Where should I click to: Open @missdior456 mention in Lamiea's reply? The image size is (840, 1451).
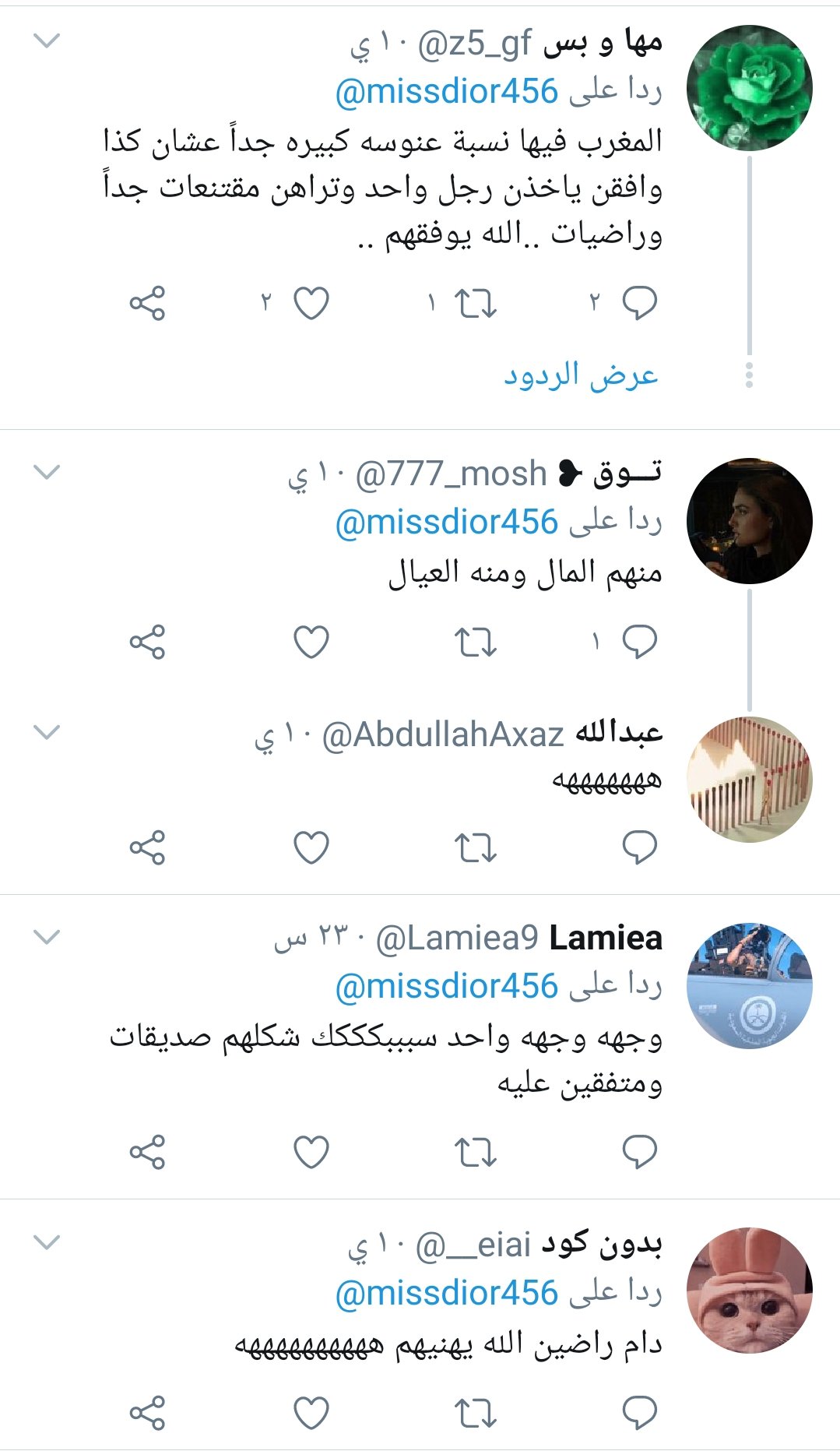447,987
